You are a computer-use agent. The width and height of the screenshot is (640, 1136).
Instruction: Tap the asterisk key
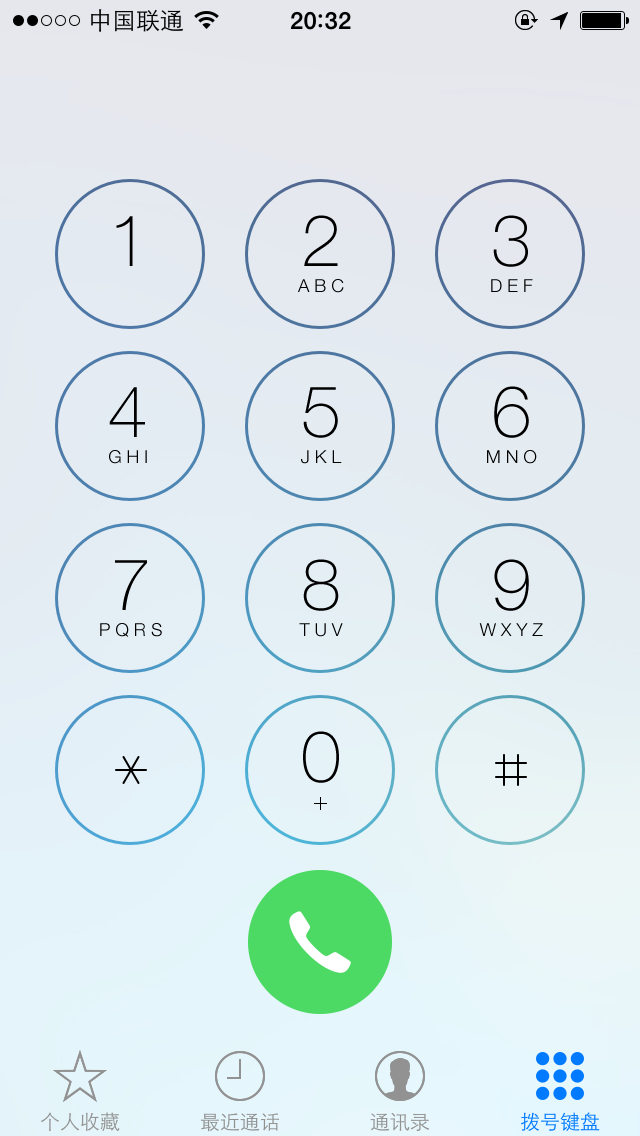pyautogui.click(x=130, y=770)
